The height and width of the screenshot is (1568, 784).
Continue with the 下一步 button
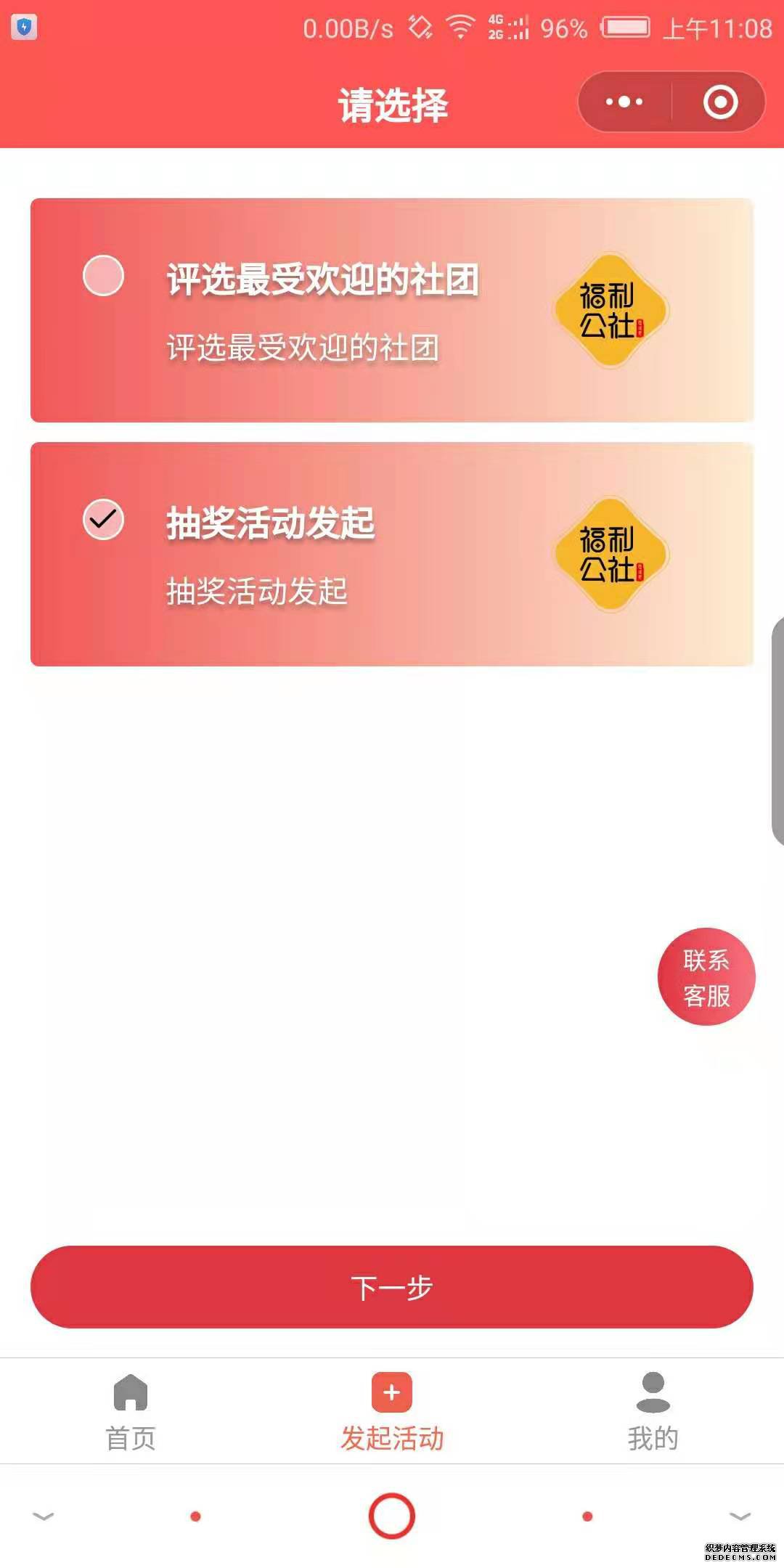click(392, 1287)
